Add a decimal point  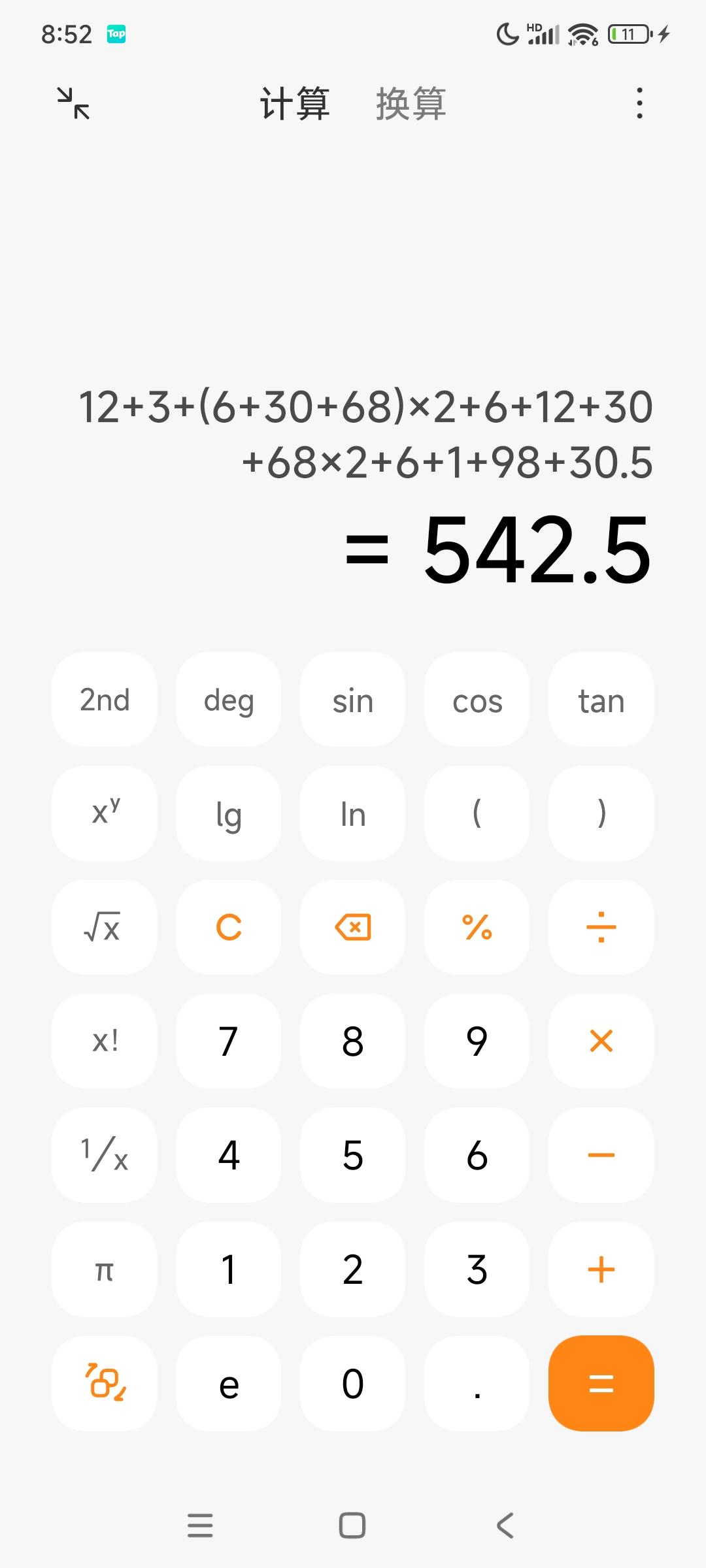(x=477, y=1383)
